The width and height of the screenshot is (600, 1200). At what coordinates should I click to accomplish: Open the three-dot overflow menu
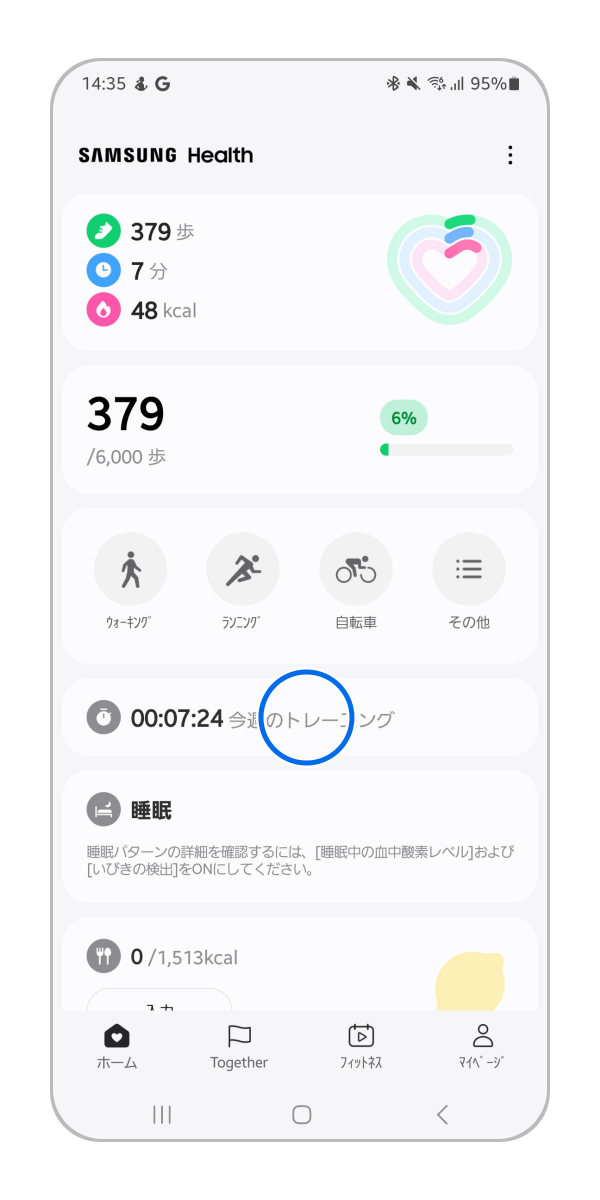510,155
